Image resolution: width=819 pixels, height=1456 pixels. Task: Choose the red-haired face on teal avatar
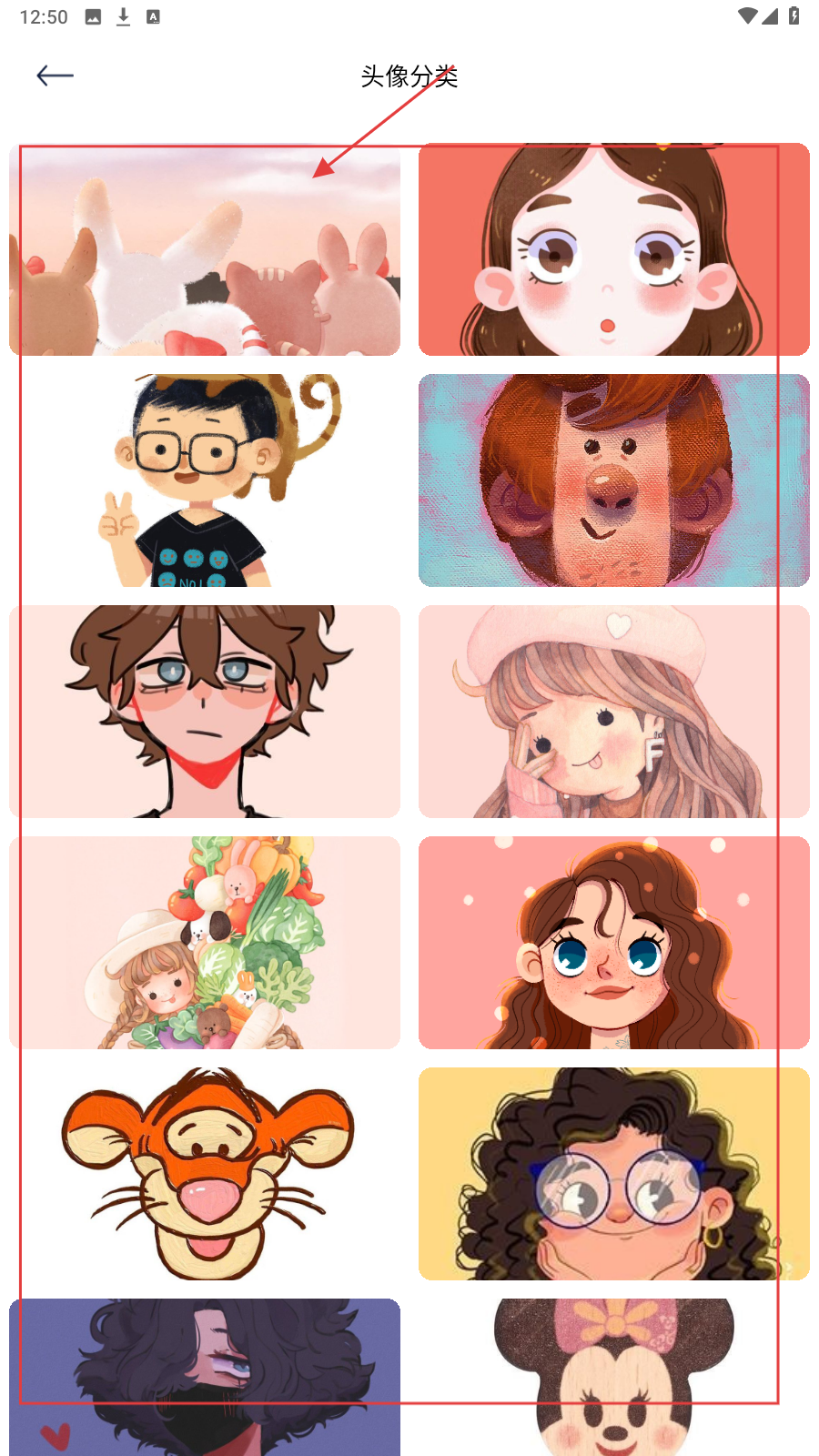(614, 480)
